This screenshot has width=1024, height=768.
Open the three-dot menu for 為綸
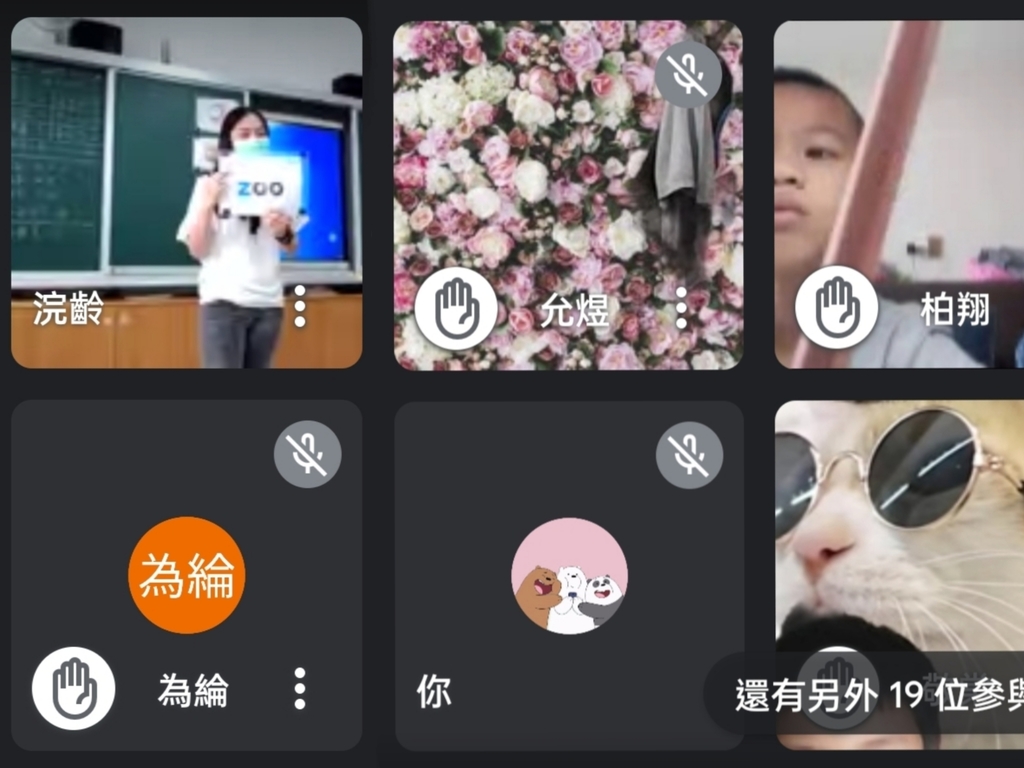(x=299, y=689)
